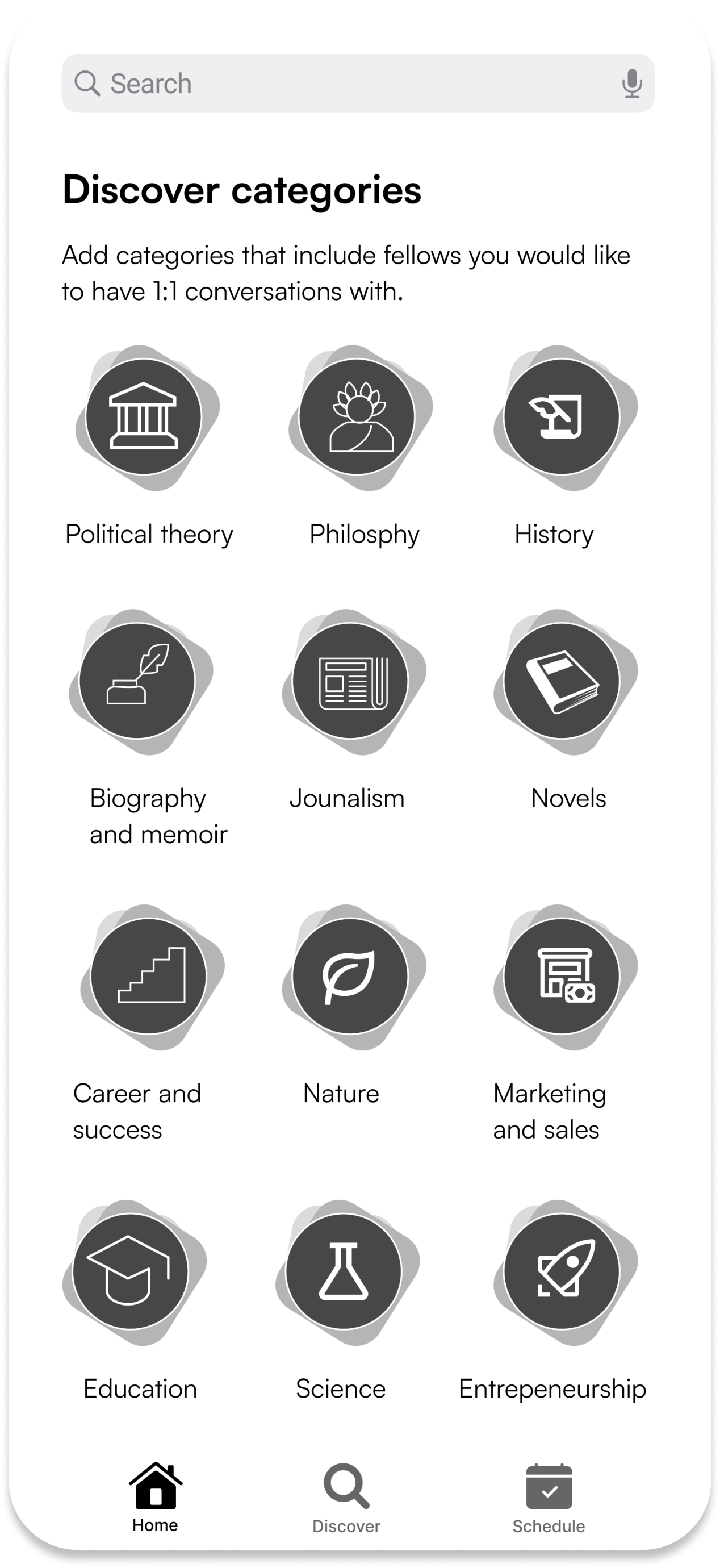Select the Career and success stairs icon

(x=150, y=975)
